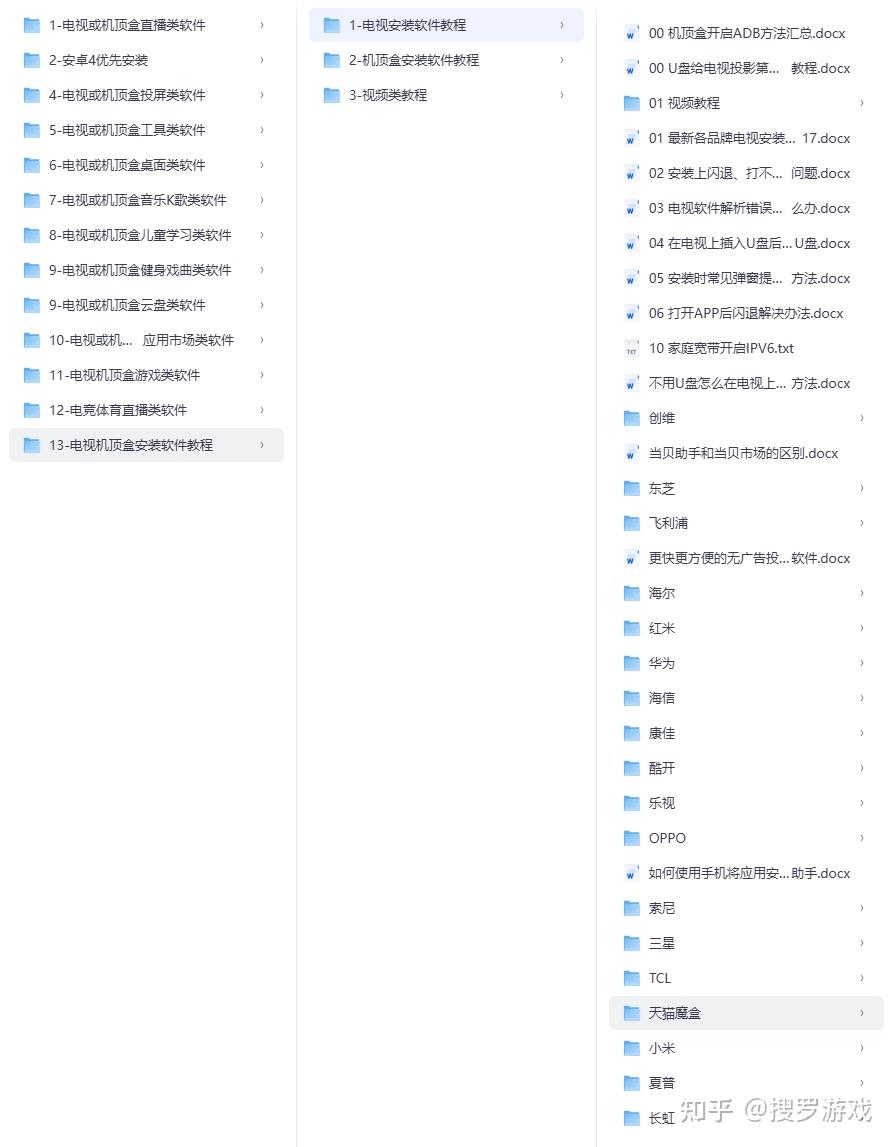Open subfolder 1-电视安装软件教程
The image size is (895, 1147).
point(407,25)
